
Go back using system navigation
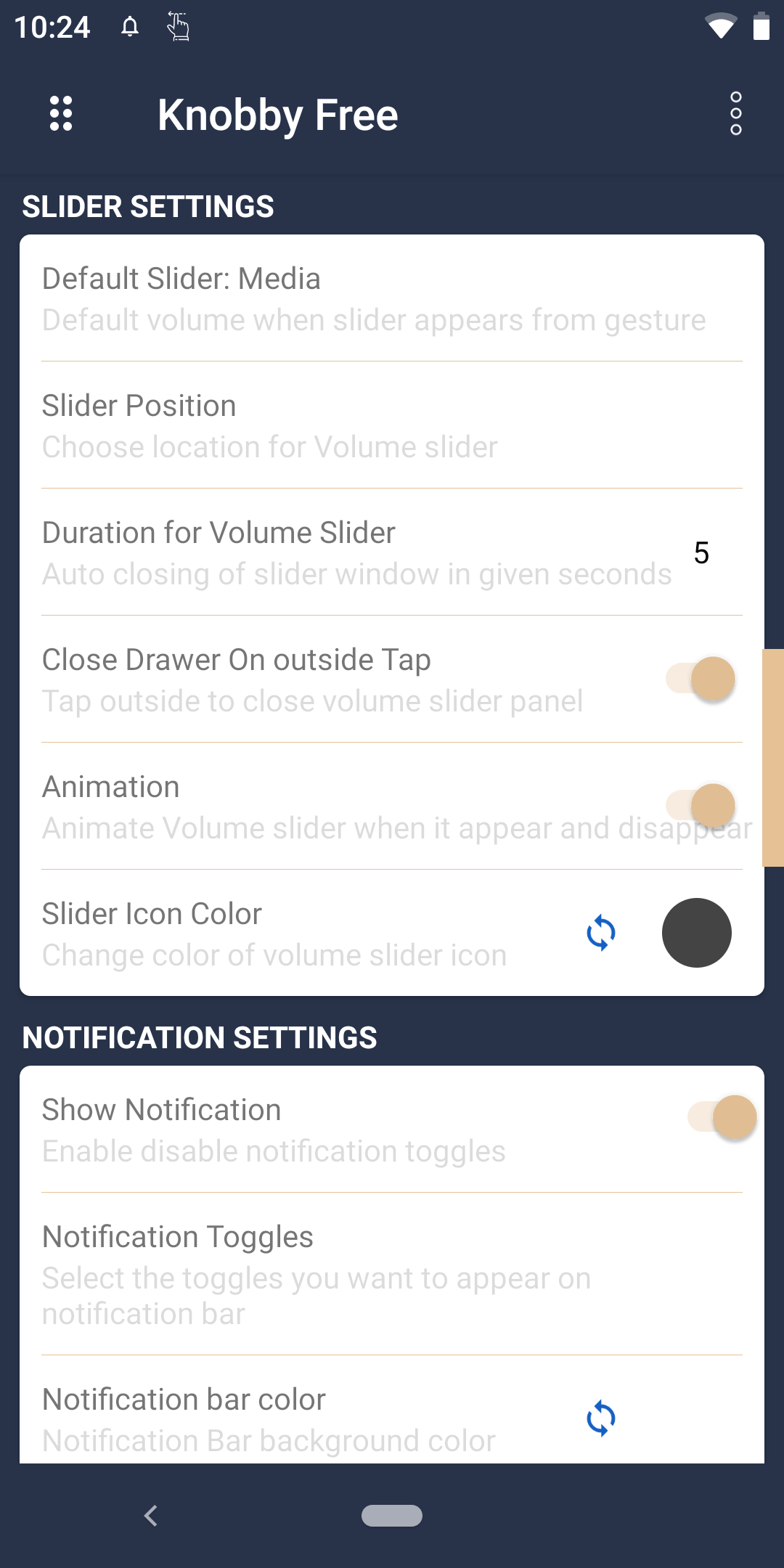tap(151, 1516)
